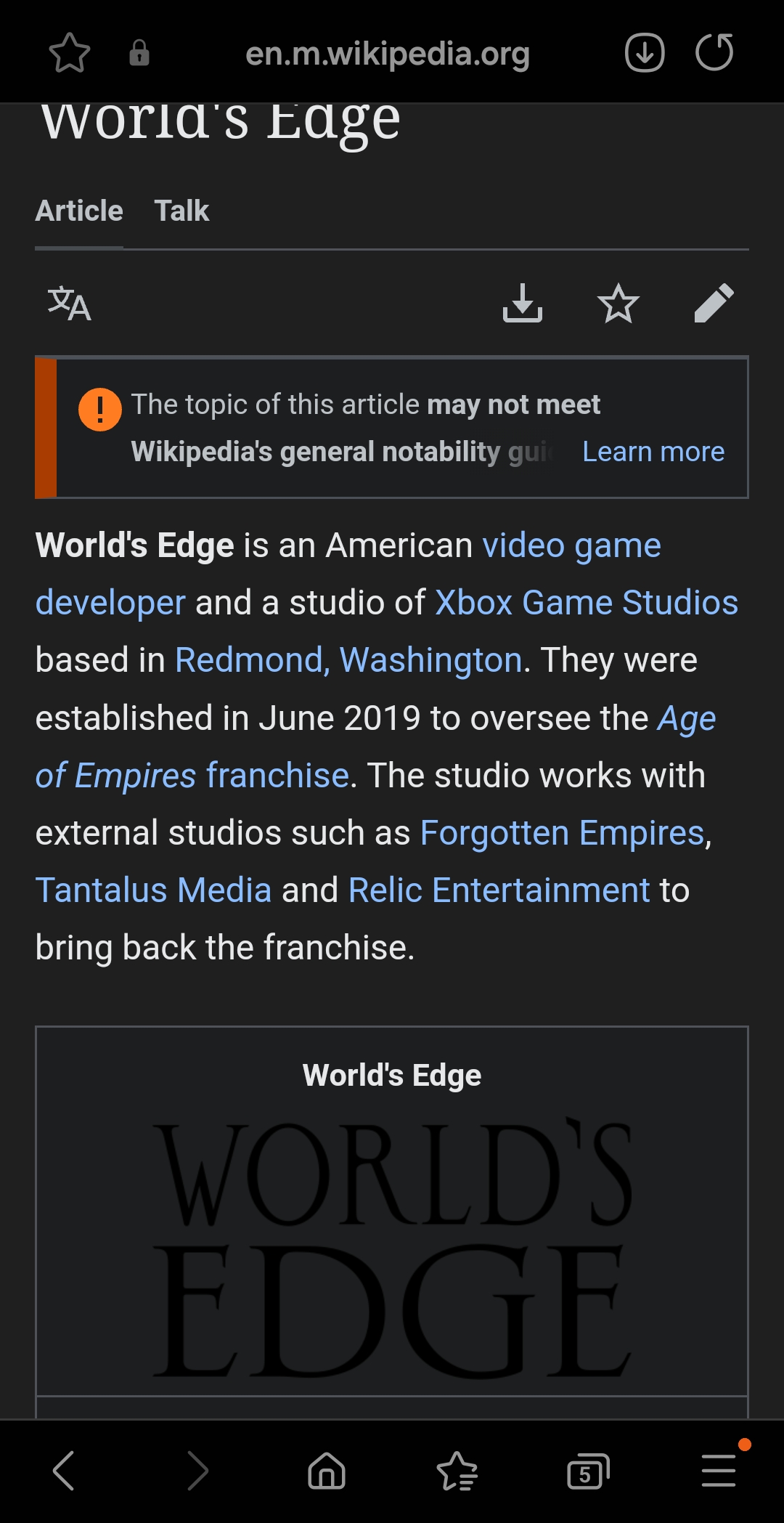This screenshot has height=1523, width=784.
Task: Reload the current page
Action: point(714,52)
